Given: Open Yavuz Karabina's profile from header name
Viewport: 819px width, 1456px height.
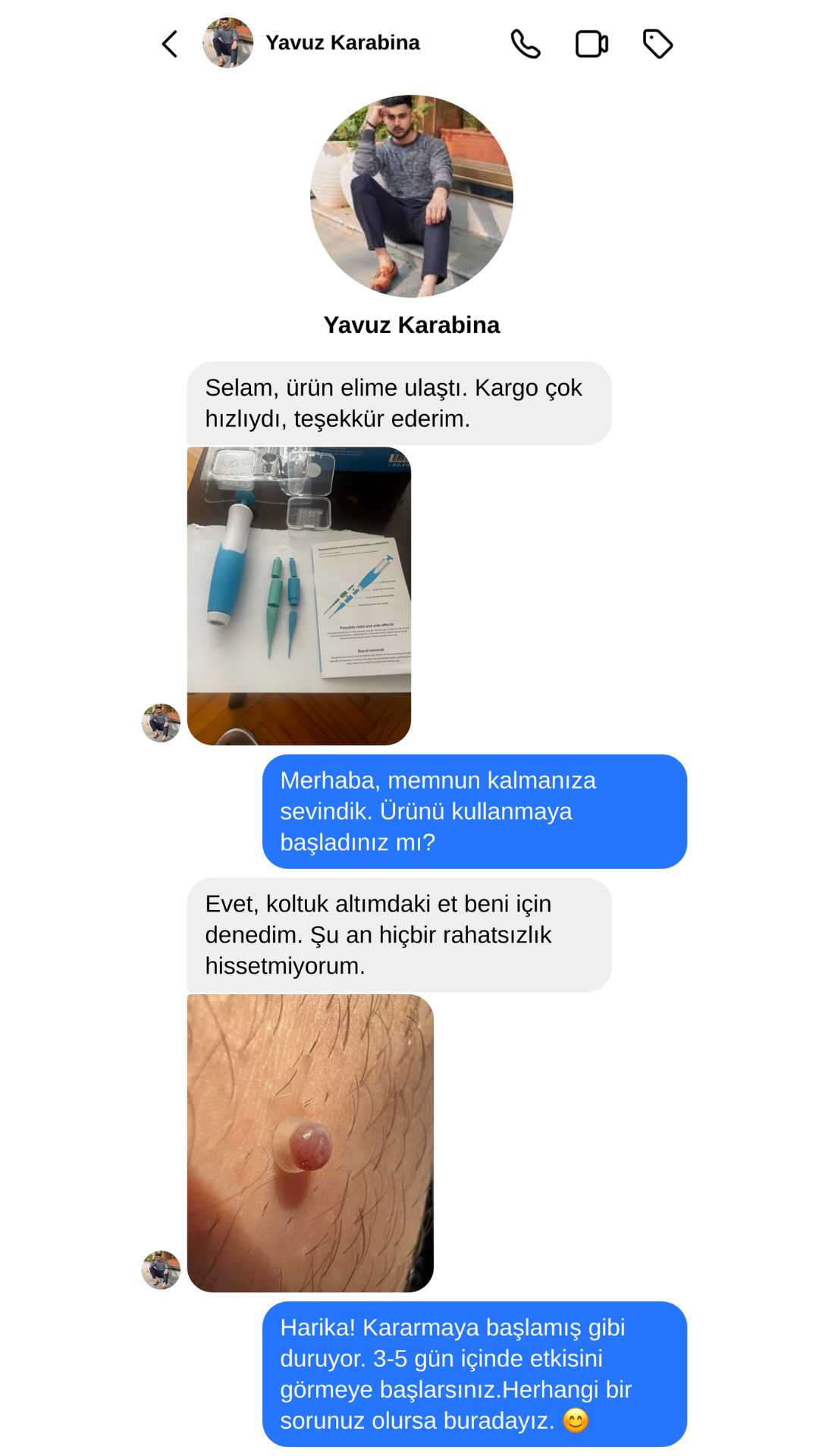Looking at the screenshot, I should [342, 43].
